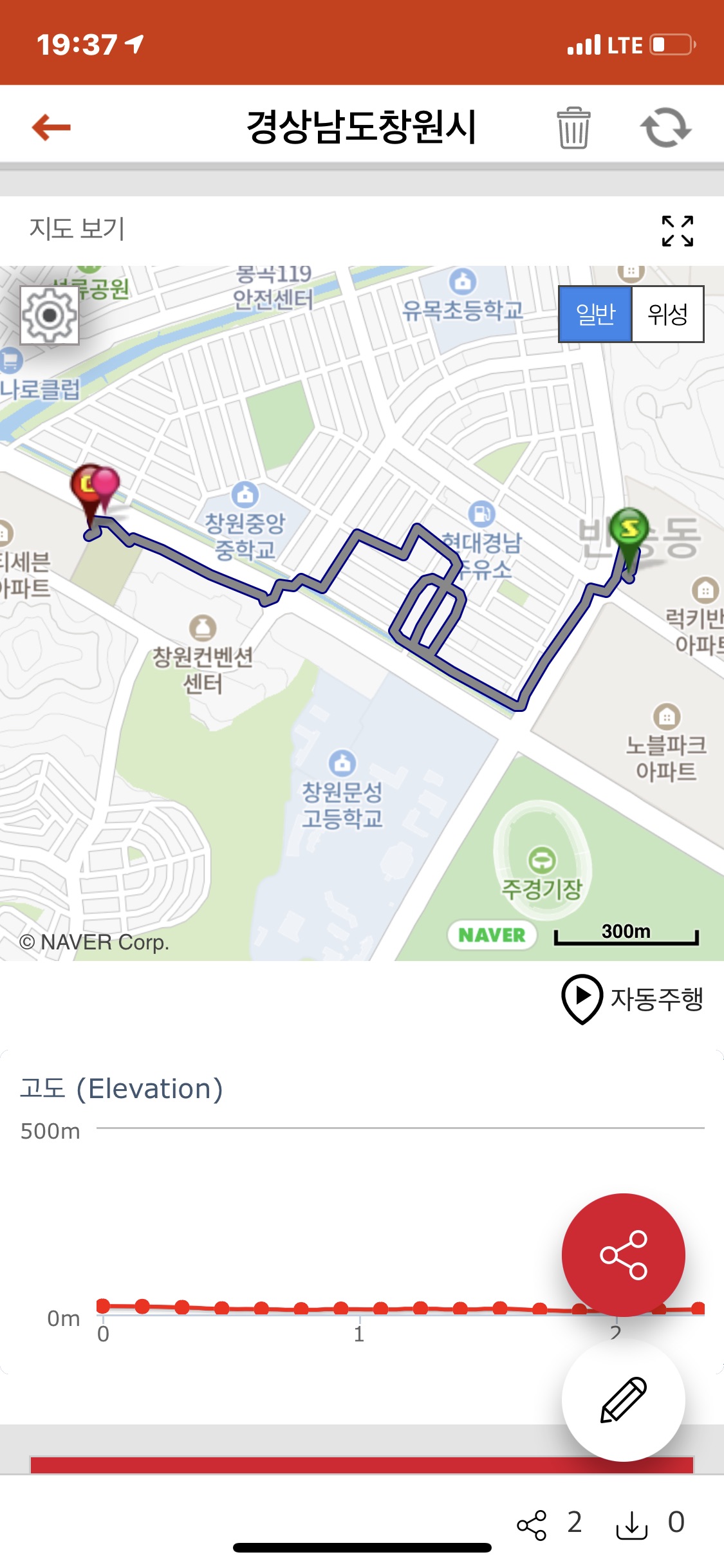The image size is (724, 1568).
Task: Start 자동주행 auto playback
Action: tap(633, 998)
